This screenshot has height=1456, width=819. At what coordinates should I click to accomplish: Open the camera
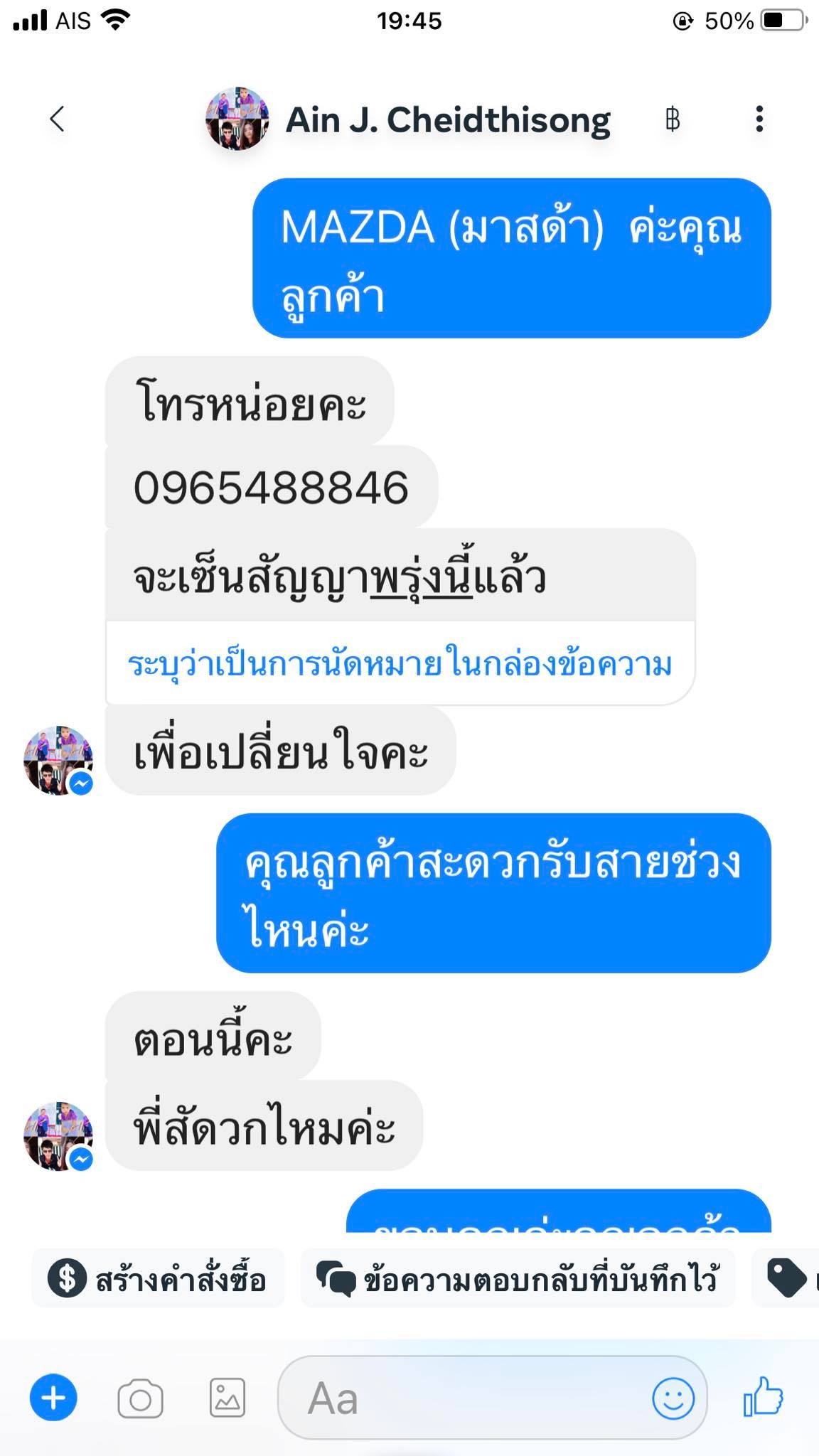140,1398
